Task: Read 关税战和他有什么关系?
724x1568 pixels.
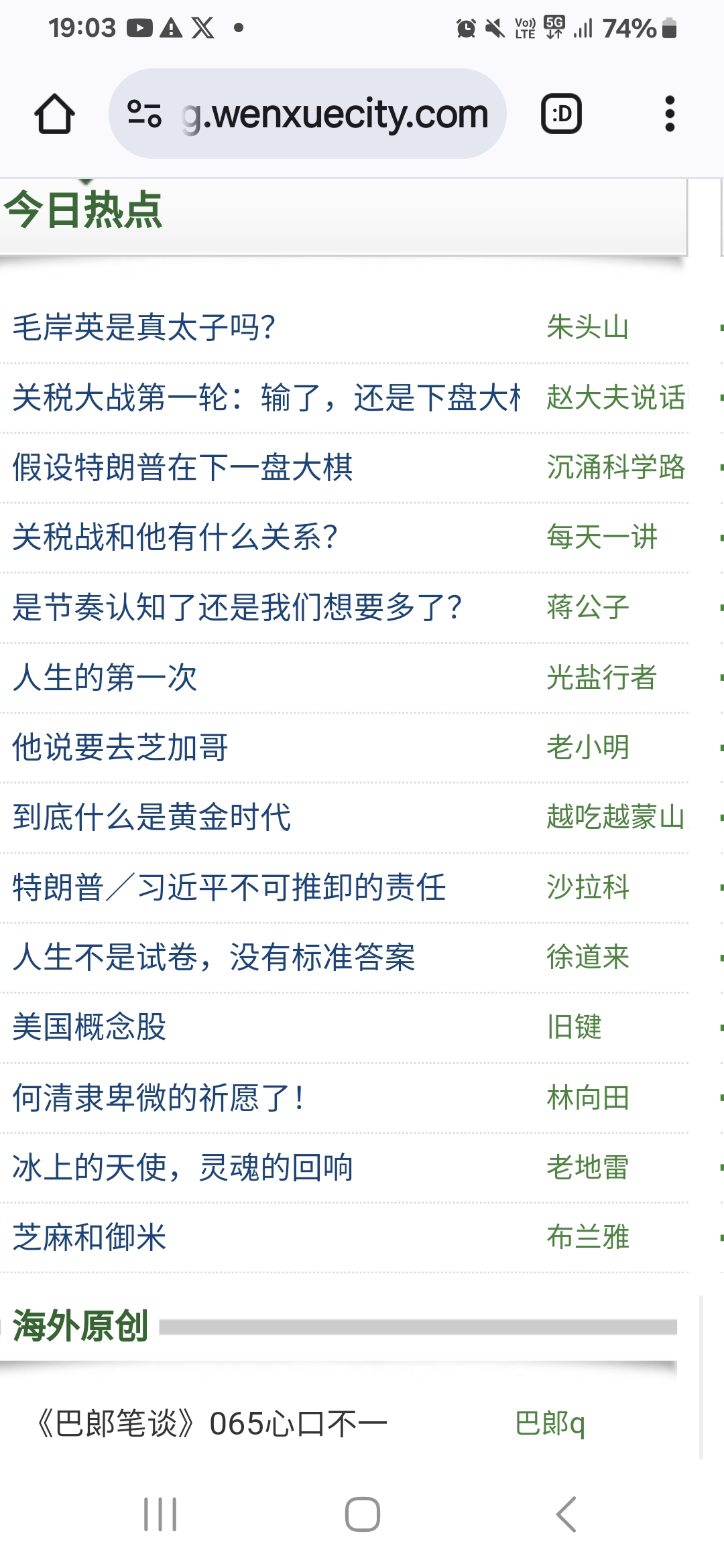Action: point(175,537)
